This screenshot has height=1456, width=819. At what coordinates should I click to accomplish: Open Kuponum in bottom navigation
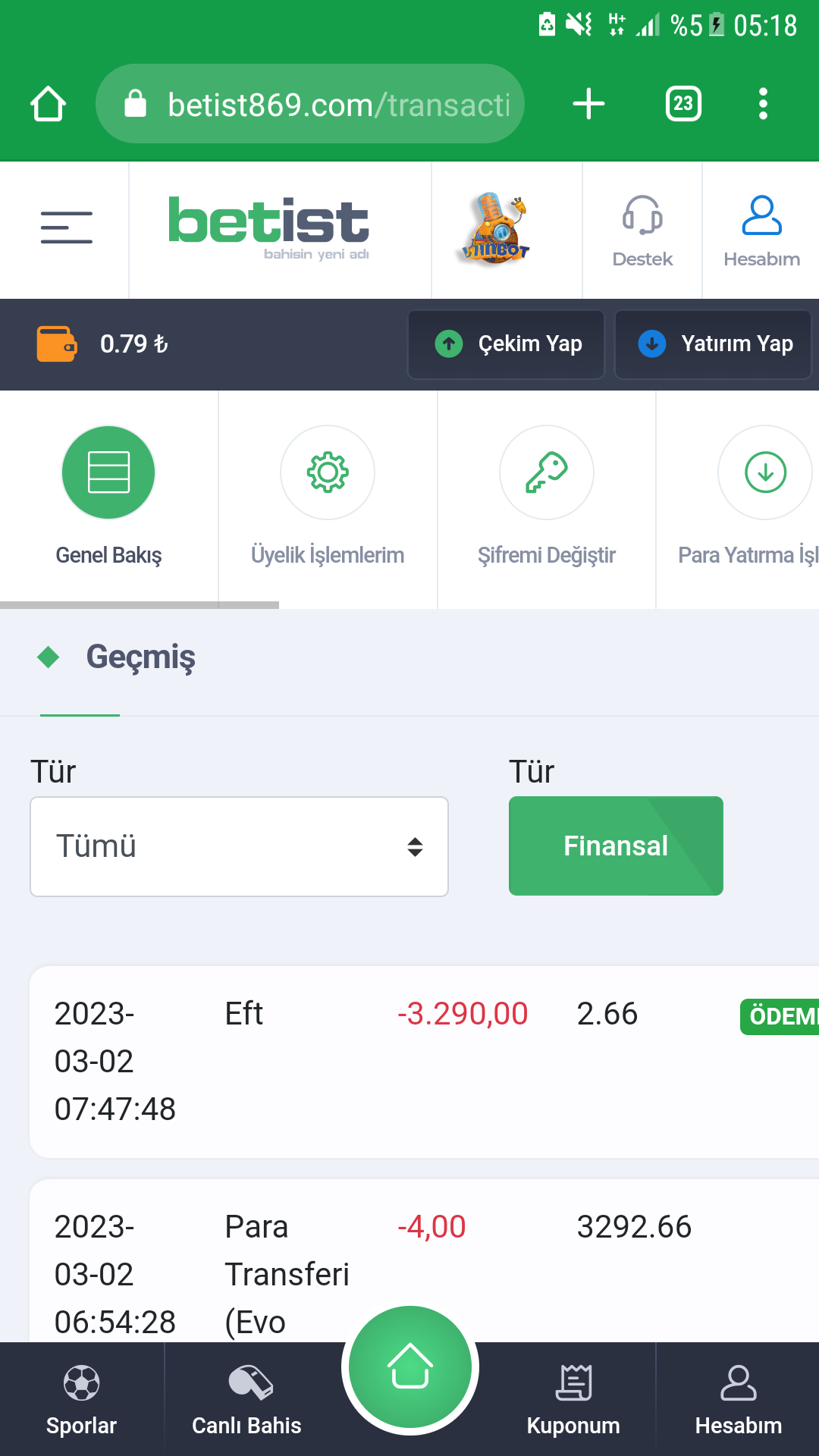tap(573, 1400)
